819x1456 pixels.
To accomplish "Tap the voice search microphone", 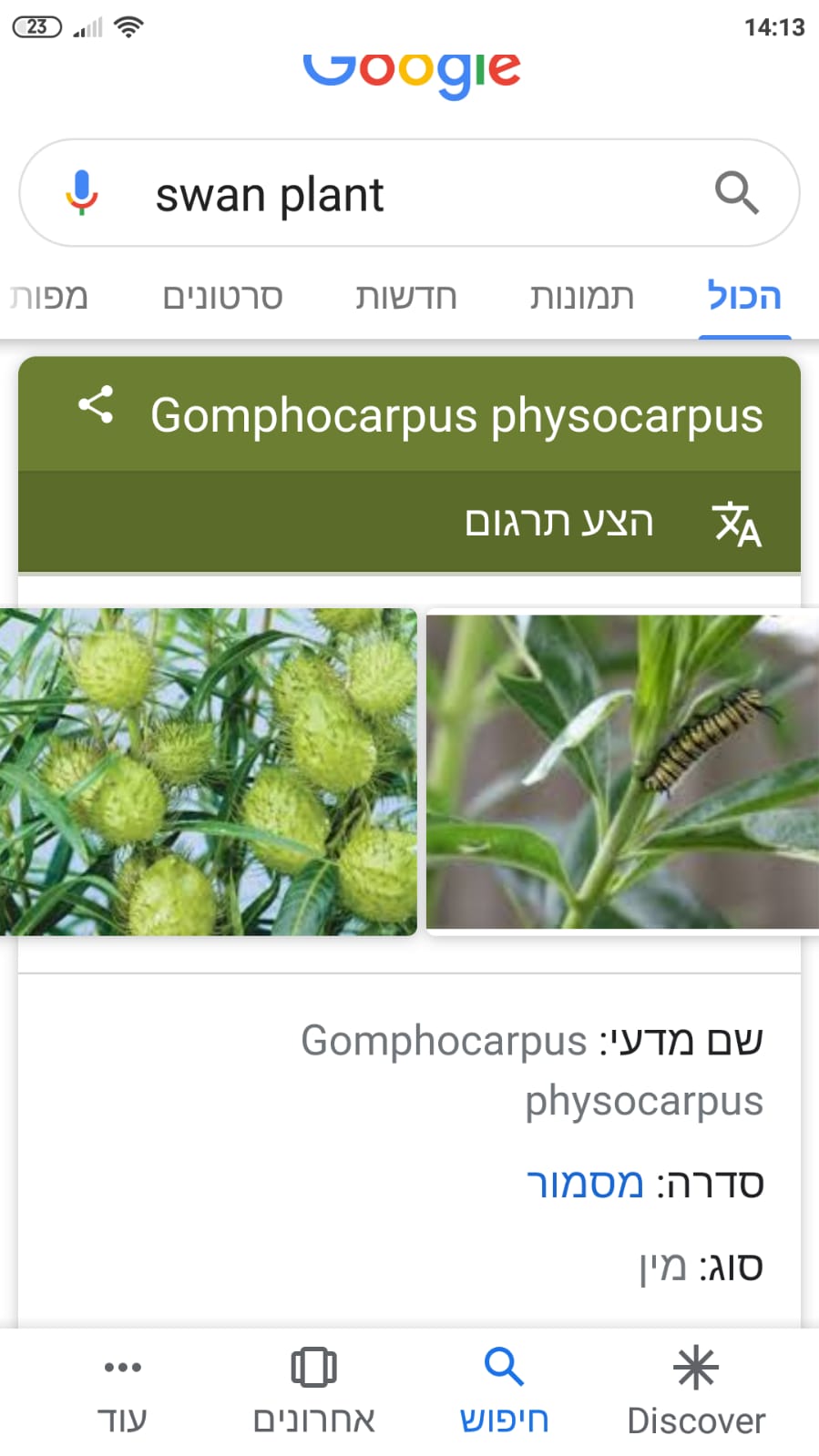I will pos(81,193).
